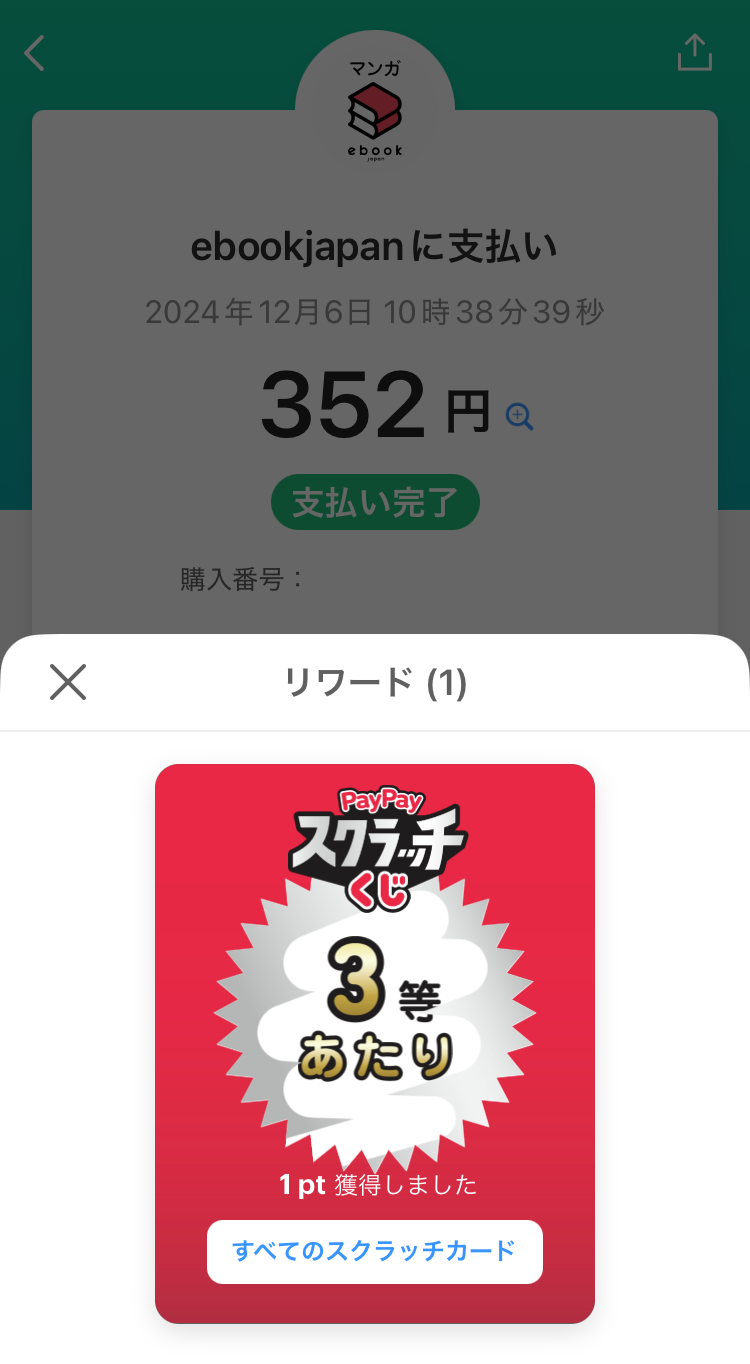Share this payment receipt
This screenshot has height=1364, width=750.
point(694,53)
